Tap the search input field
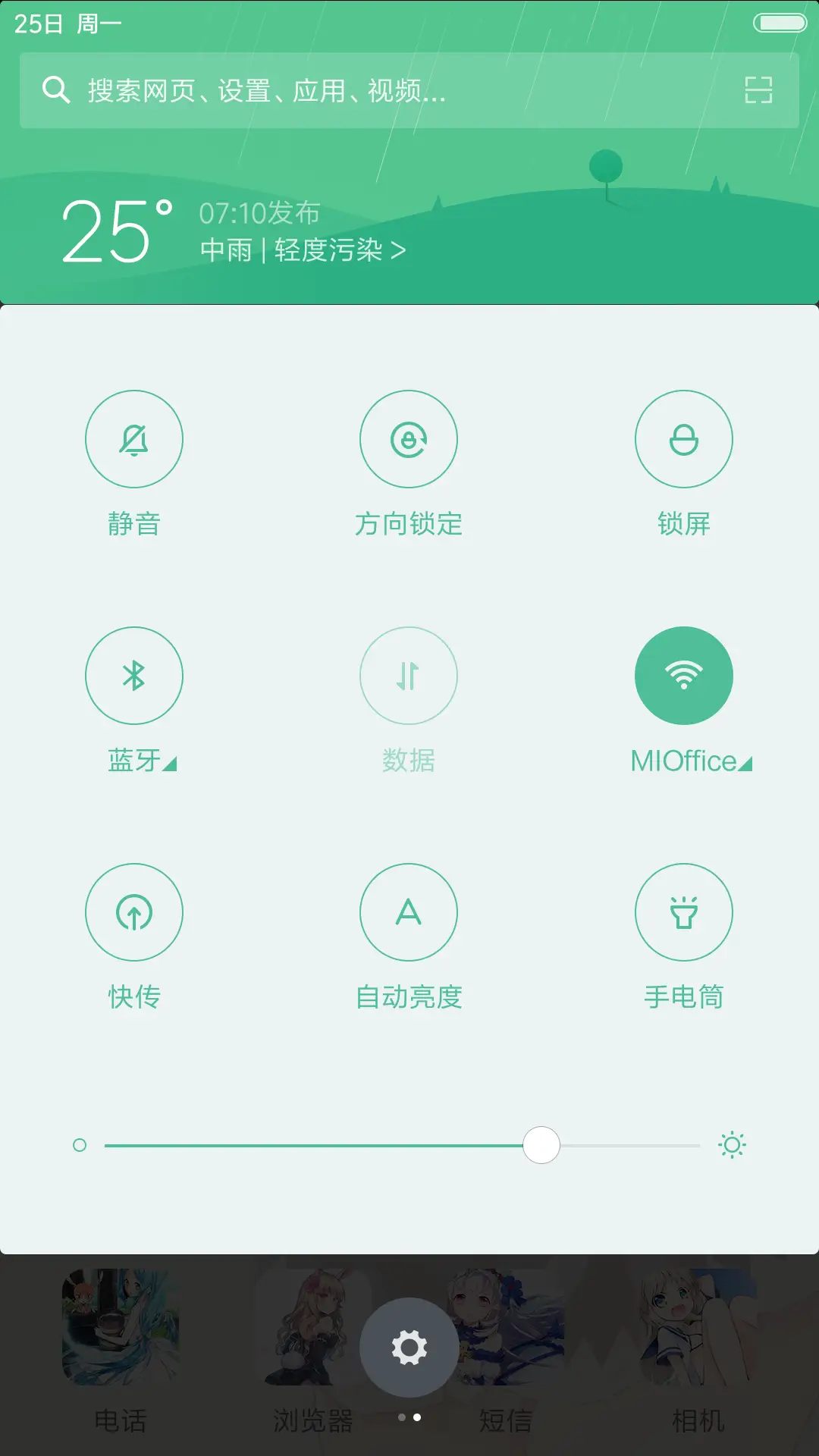Viewport: 819px width, 1456px height. point(303,90)
